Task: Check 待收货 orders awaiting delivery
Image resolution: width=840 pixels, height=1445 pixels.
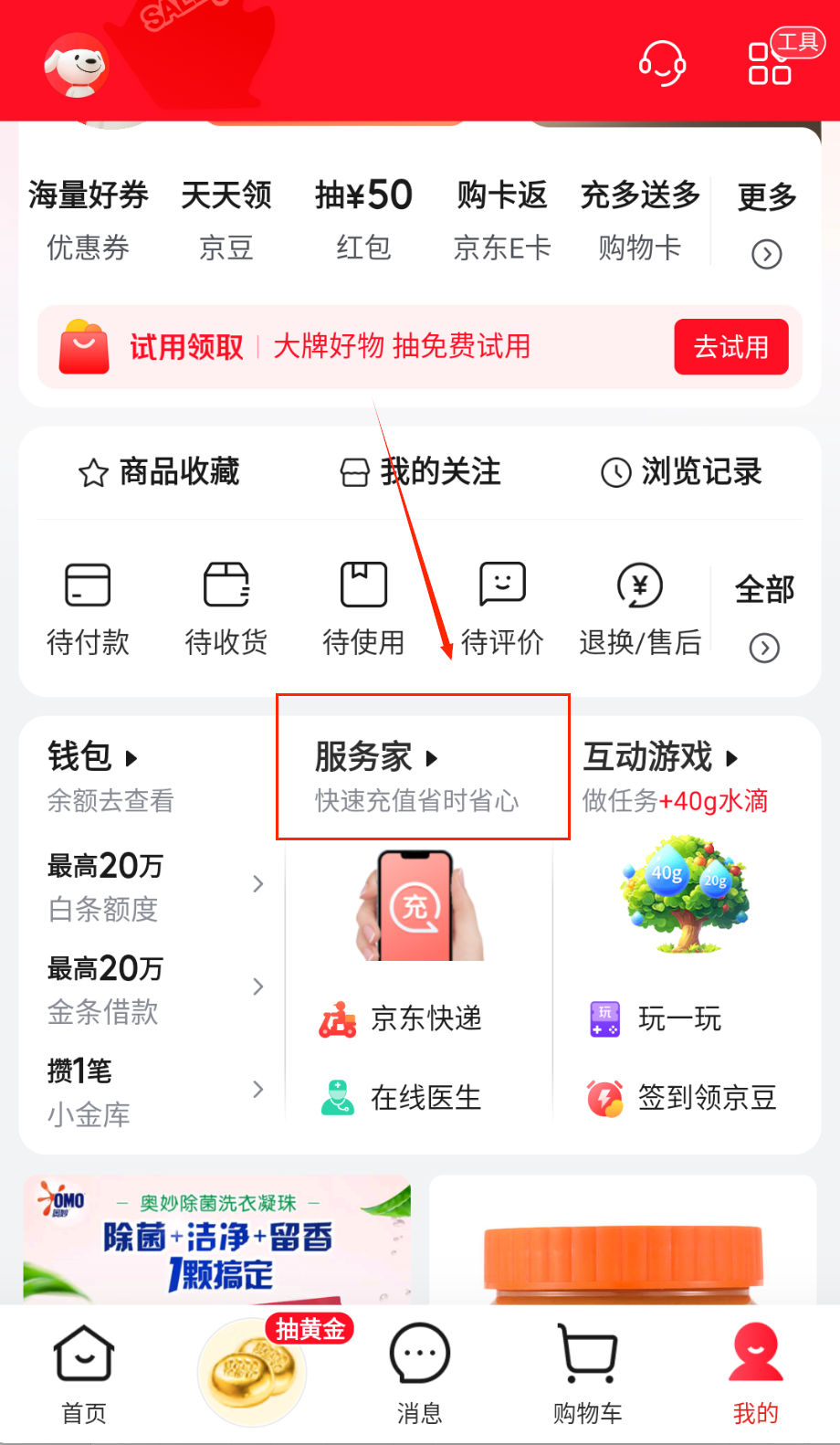Action: [226, 607]
